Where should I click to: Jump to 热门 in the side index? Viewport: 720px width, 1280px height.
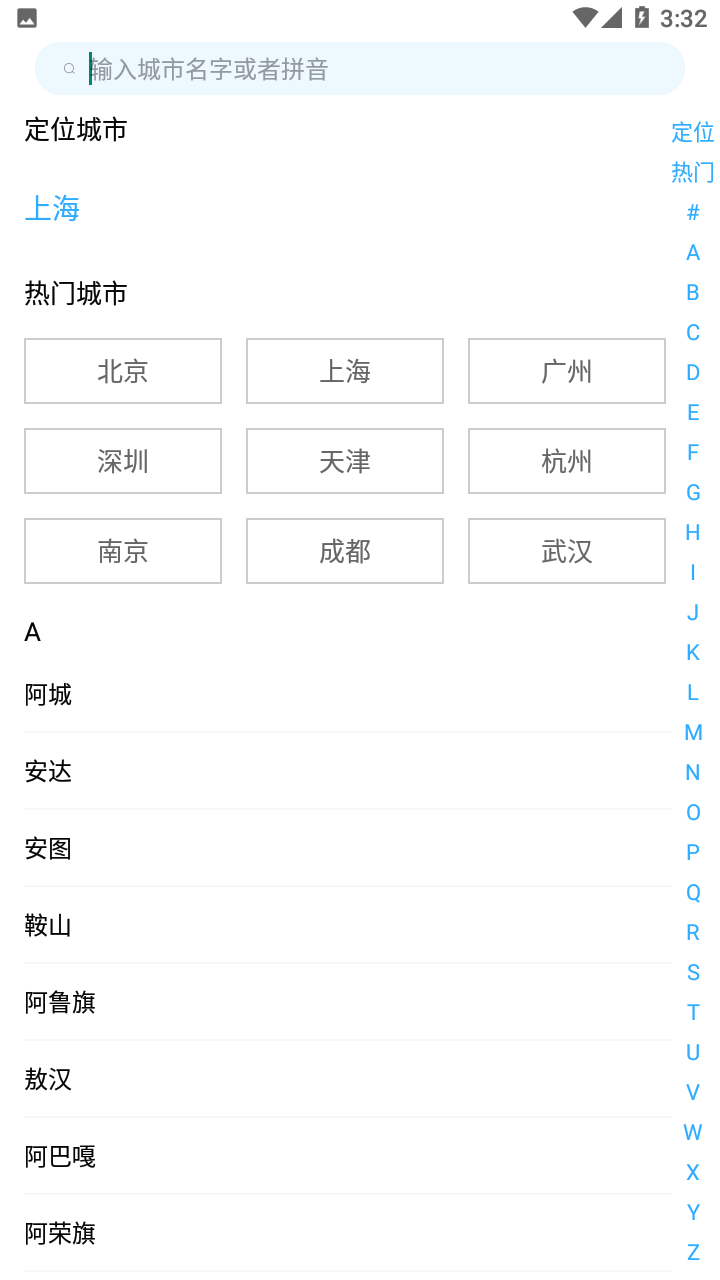click(x=692, y=172)
